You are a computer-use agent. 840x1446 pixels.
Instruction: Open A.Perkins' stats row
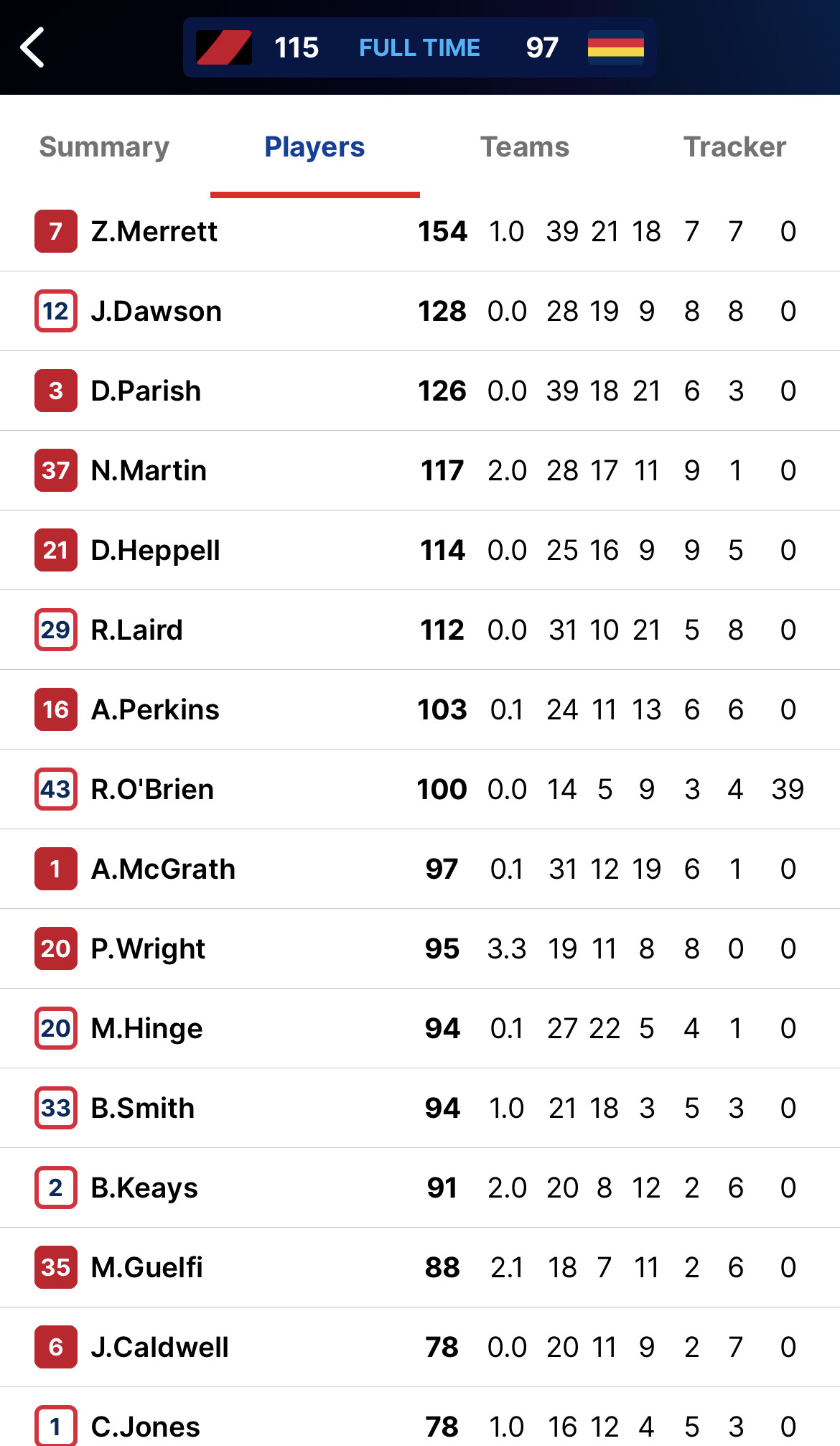pyautogui.click(x=420, y=710)
